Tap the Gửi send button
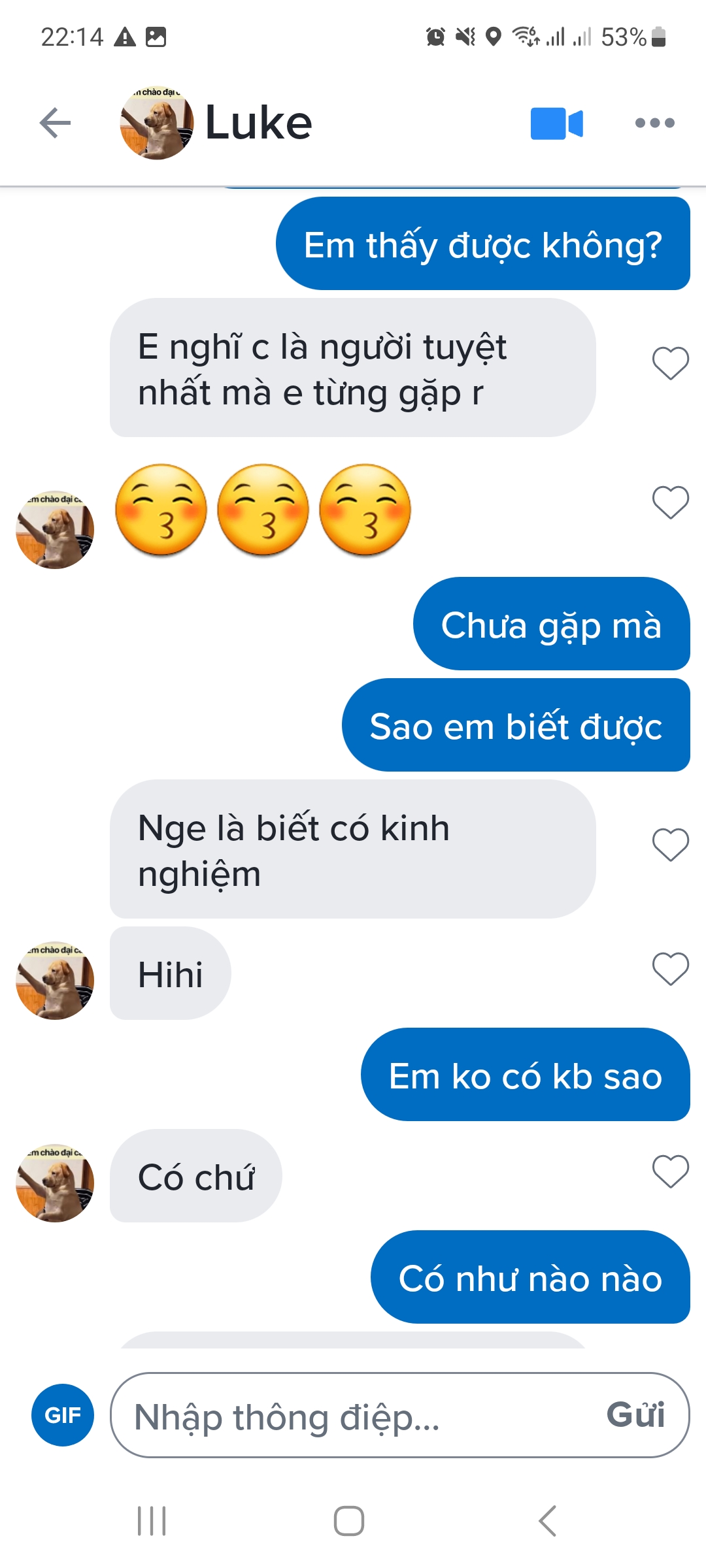706x1568 pixels. coord(635,1415)
